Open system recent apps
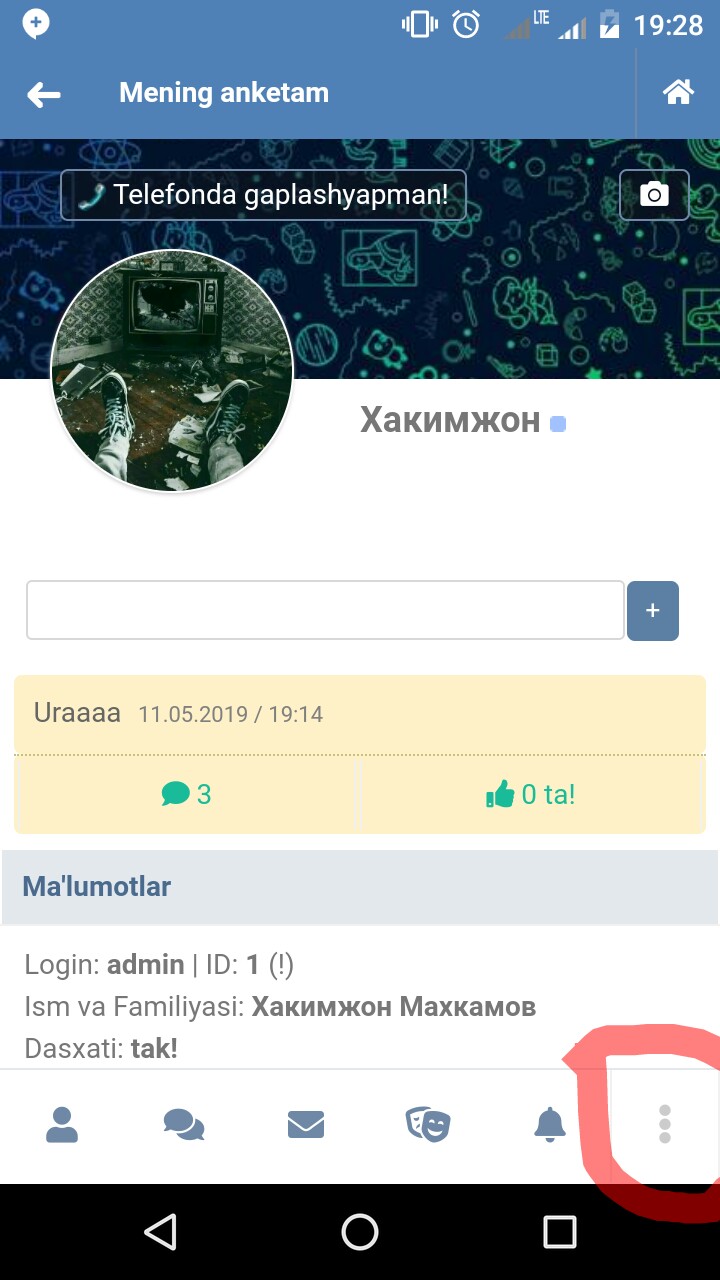The height and width of the screenshot is (1280, 720). click(559, 1232)
